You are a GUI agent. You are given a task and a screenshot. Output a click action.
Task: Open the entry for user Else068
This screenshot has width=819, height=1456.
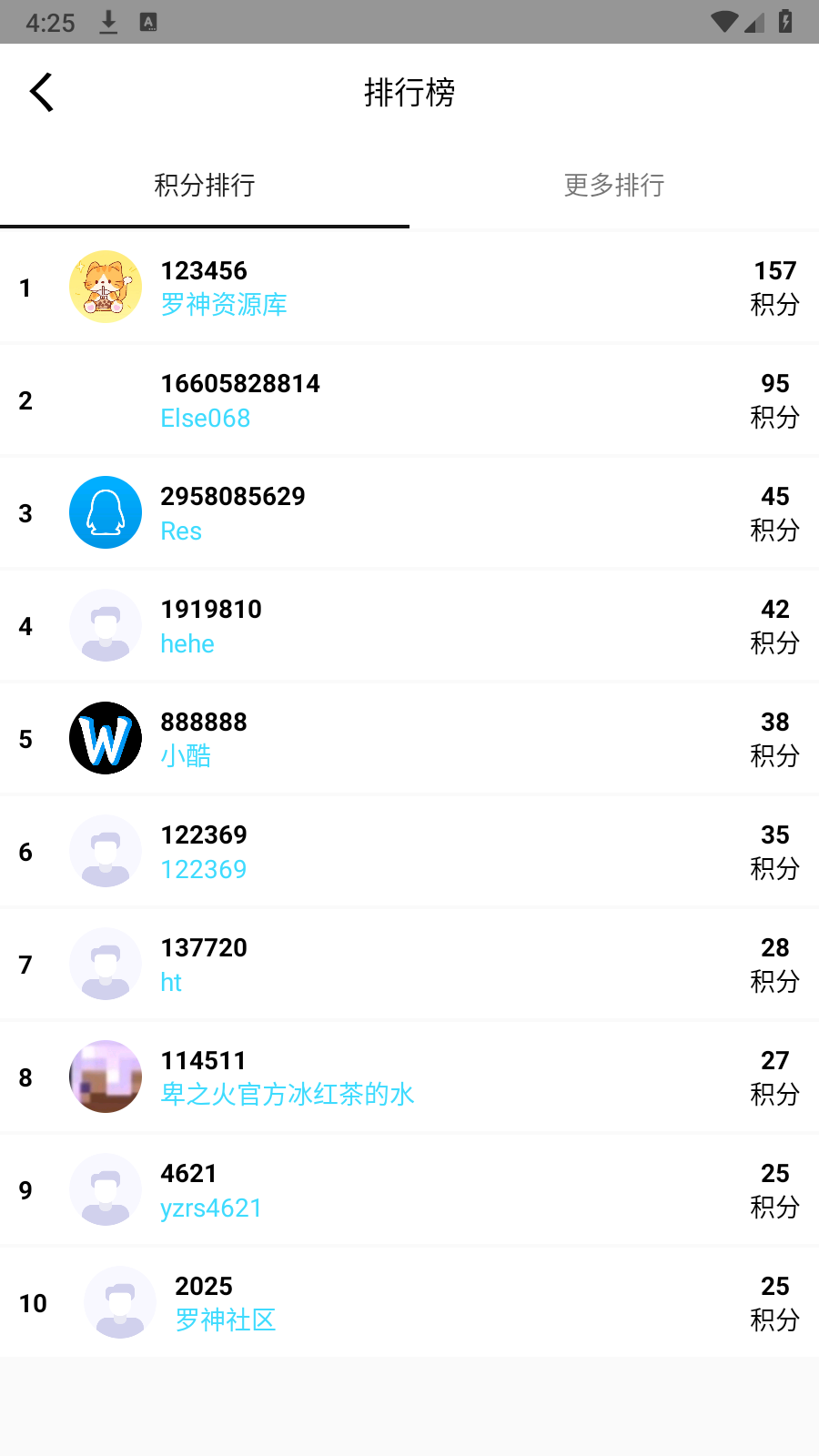[x=409, y=400]
